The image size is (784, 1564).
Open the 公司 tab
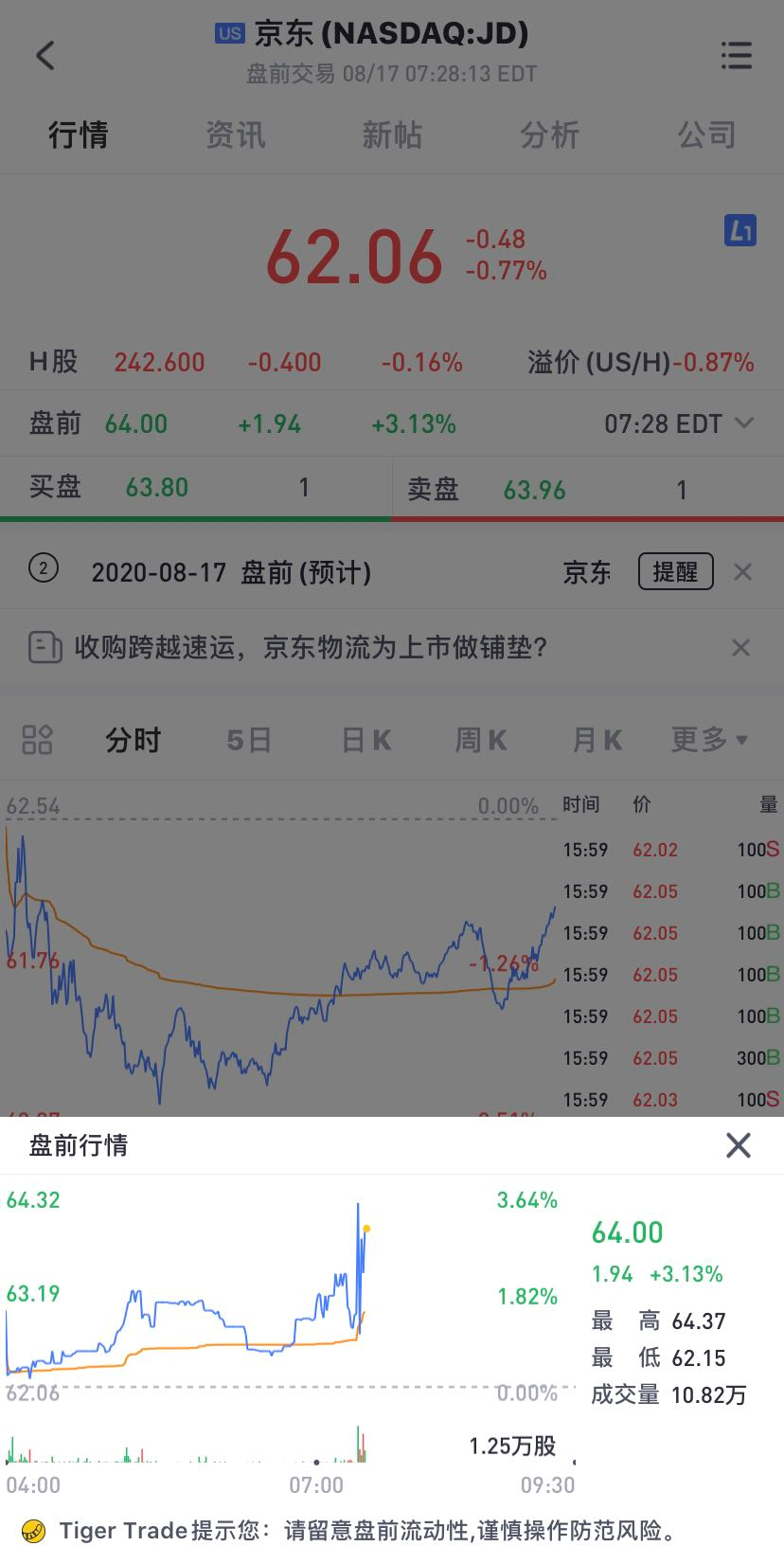[706, 135]
